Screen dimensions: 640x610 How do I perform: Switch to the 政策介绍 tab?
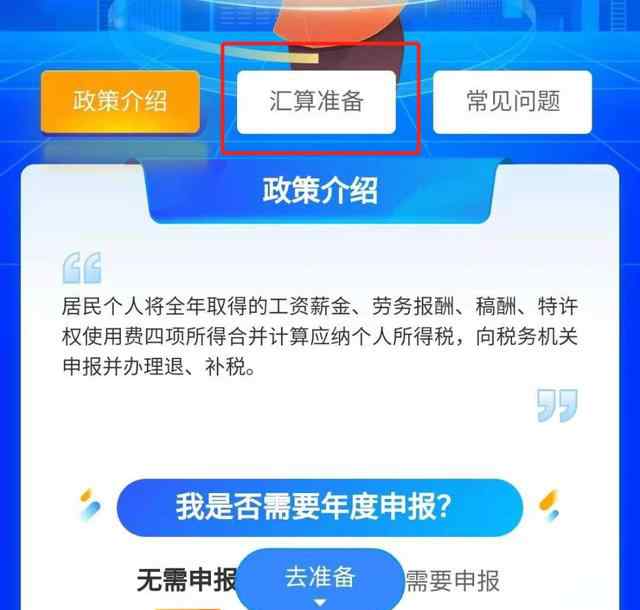(x=119, y=102)
